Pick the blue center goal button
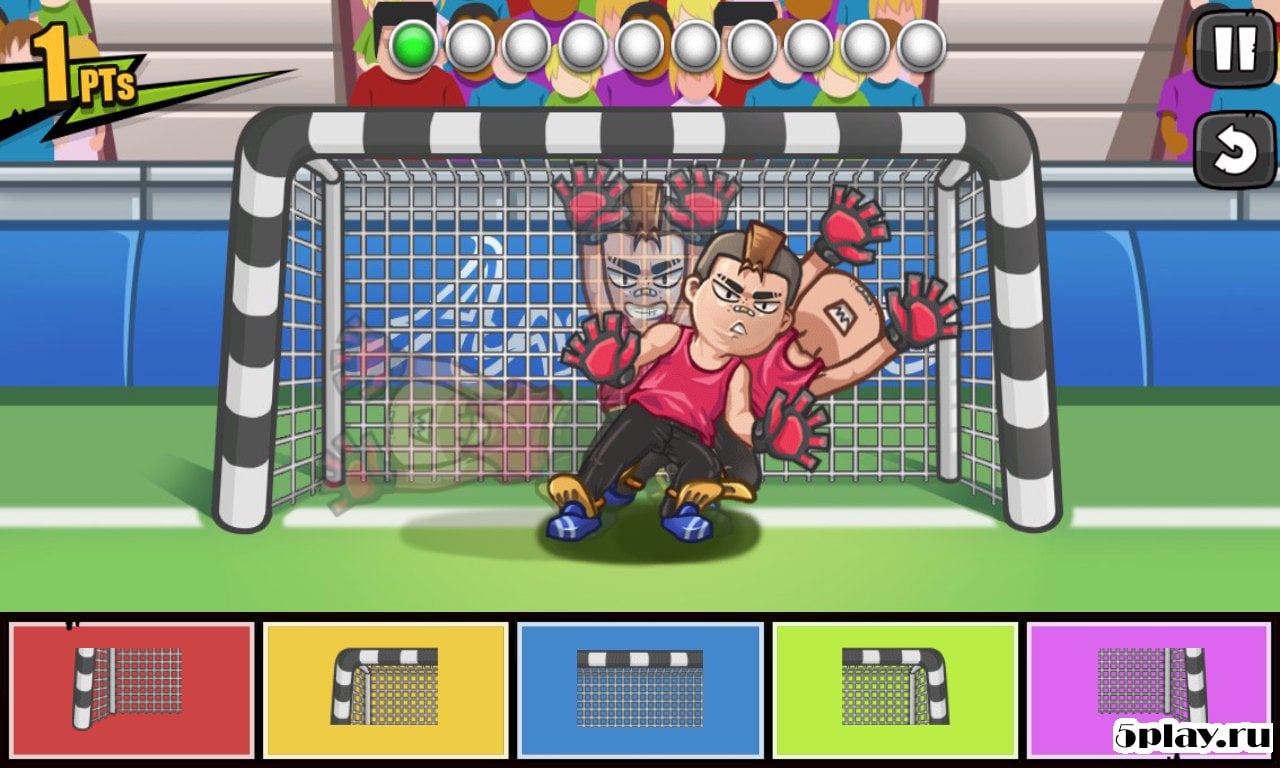The height and width of the screenshot is (768, 1280). 640,690
